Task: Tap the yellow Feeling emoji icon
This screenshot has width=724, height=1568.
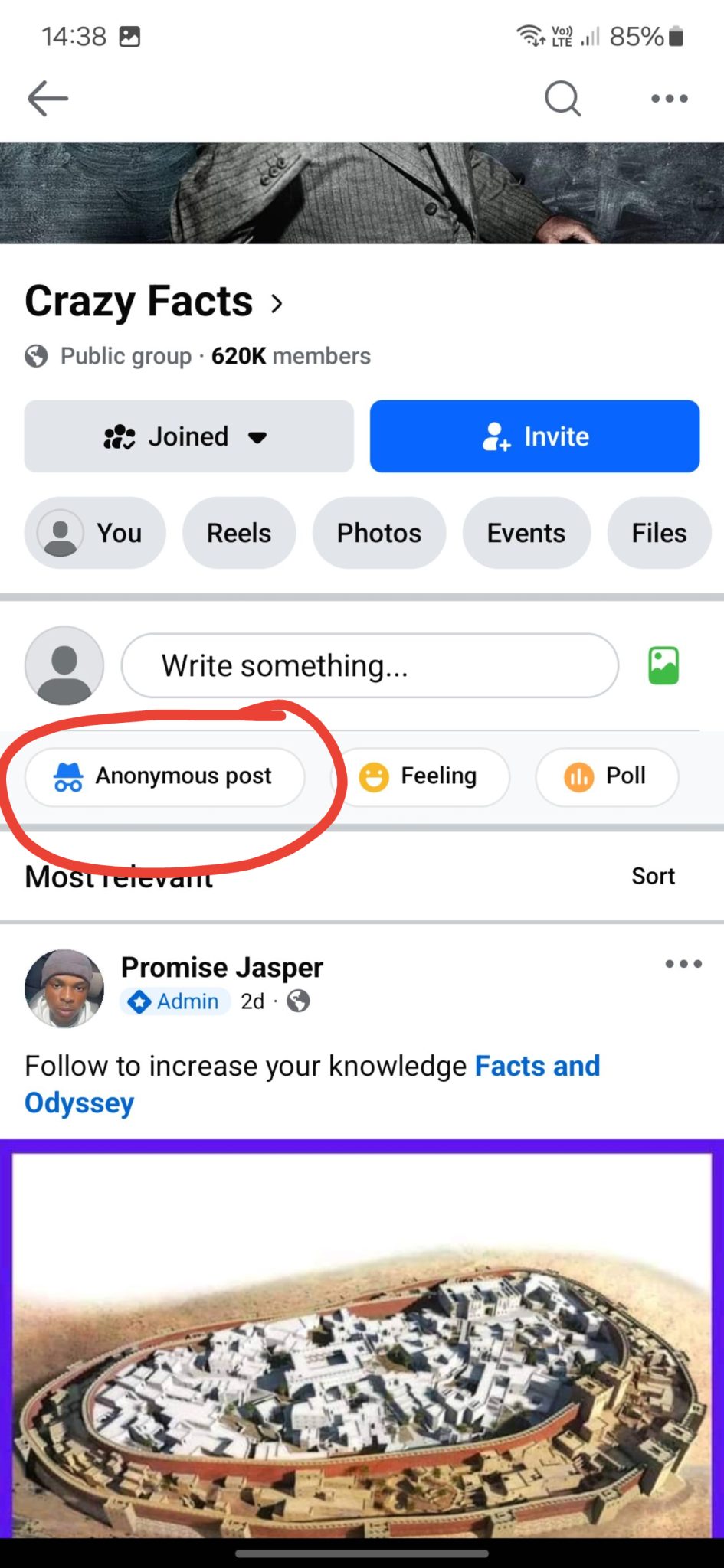Action: (x=375, y=776)
